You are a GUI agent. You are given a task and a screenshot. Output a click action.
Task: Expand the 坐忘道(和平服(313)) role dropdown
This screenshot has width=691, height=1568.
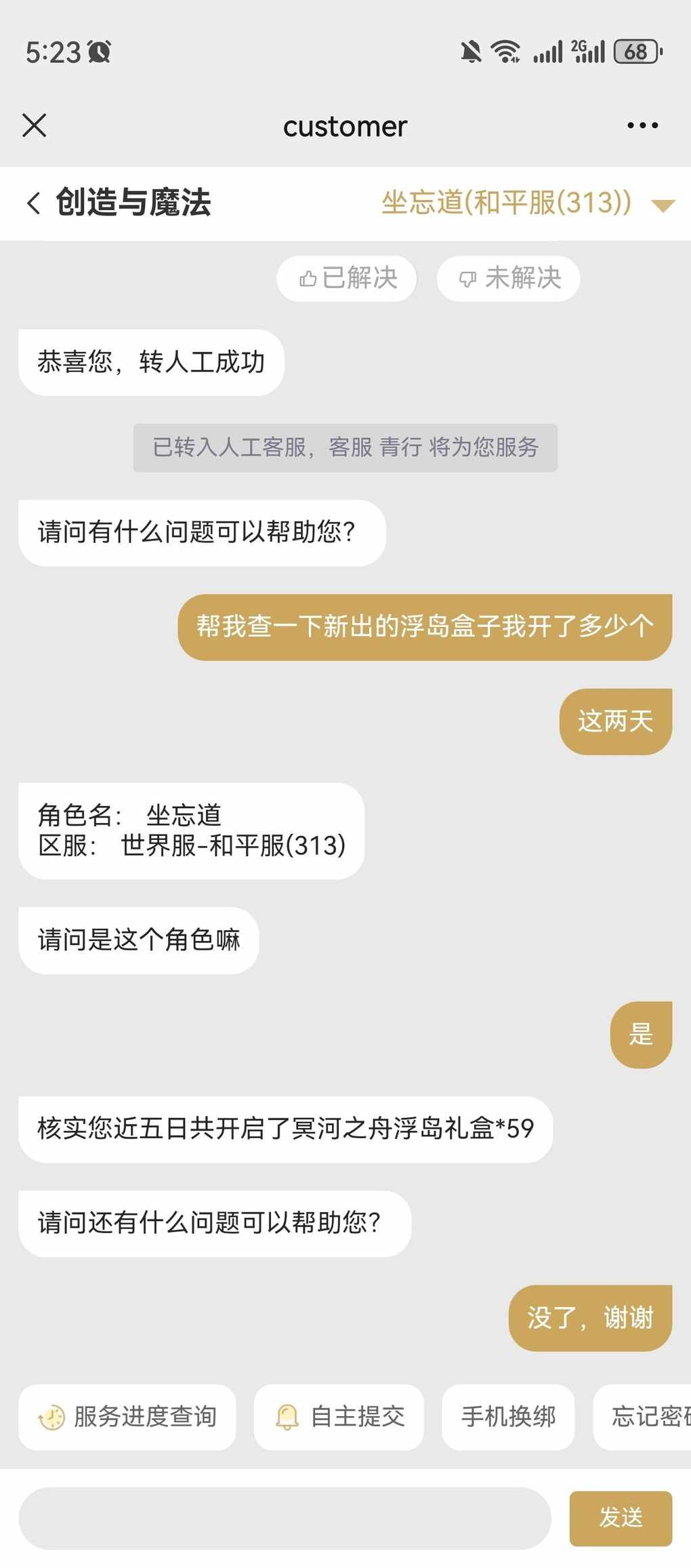(528, 203)
